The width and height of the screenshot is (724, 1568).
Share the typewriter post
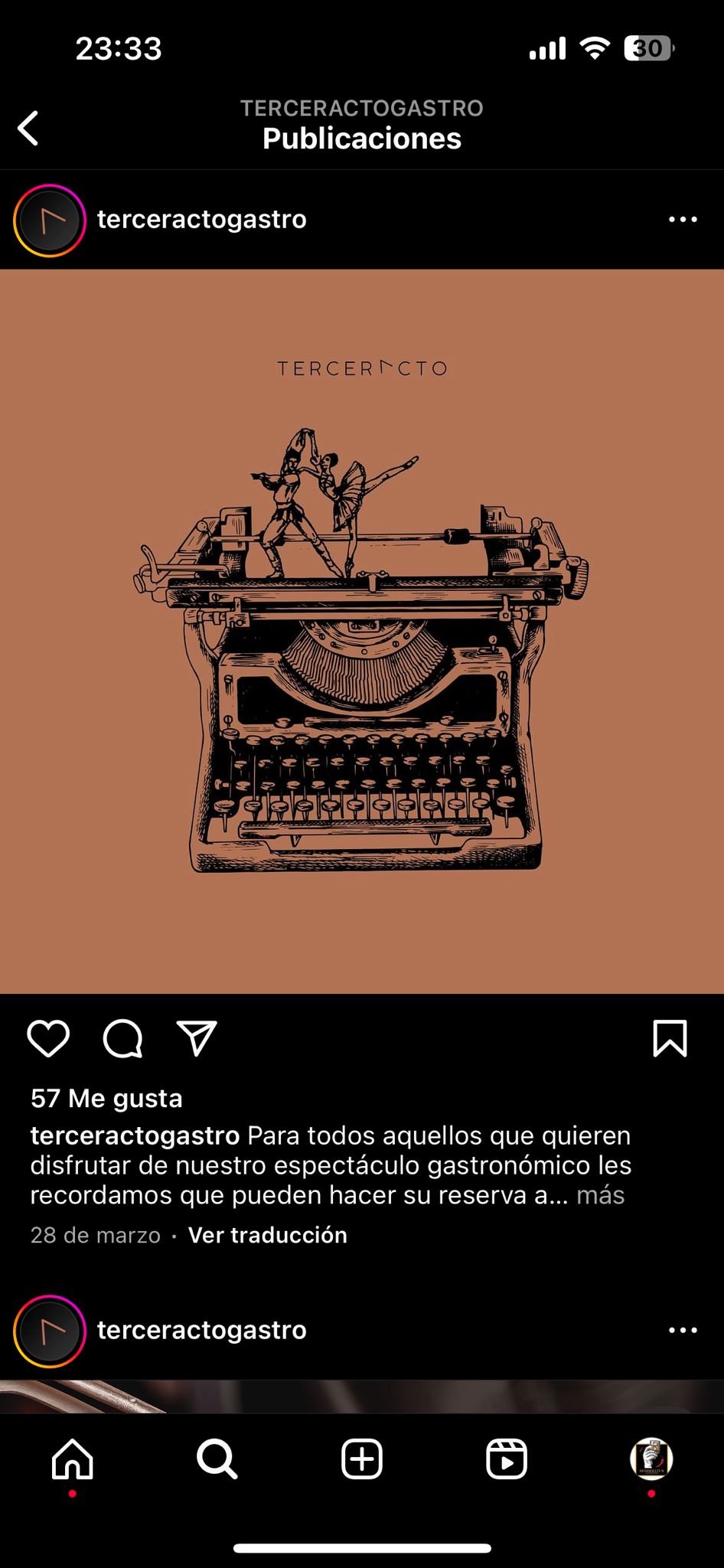(197, 1039)
